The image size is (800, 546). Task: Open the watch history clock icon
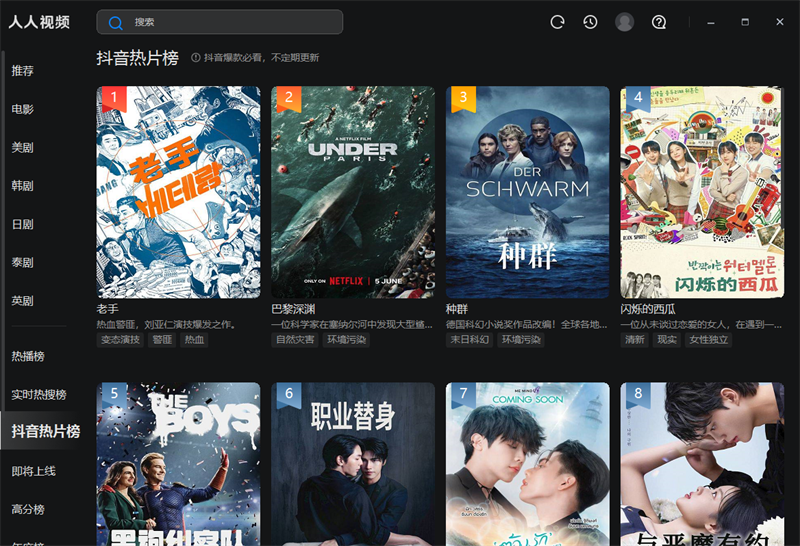(x=590, y=22)
